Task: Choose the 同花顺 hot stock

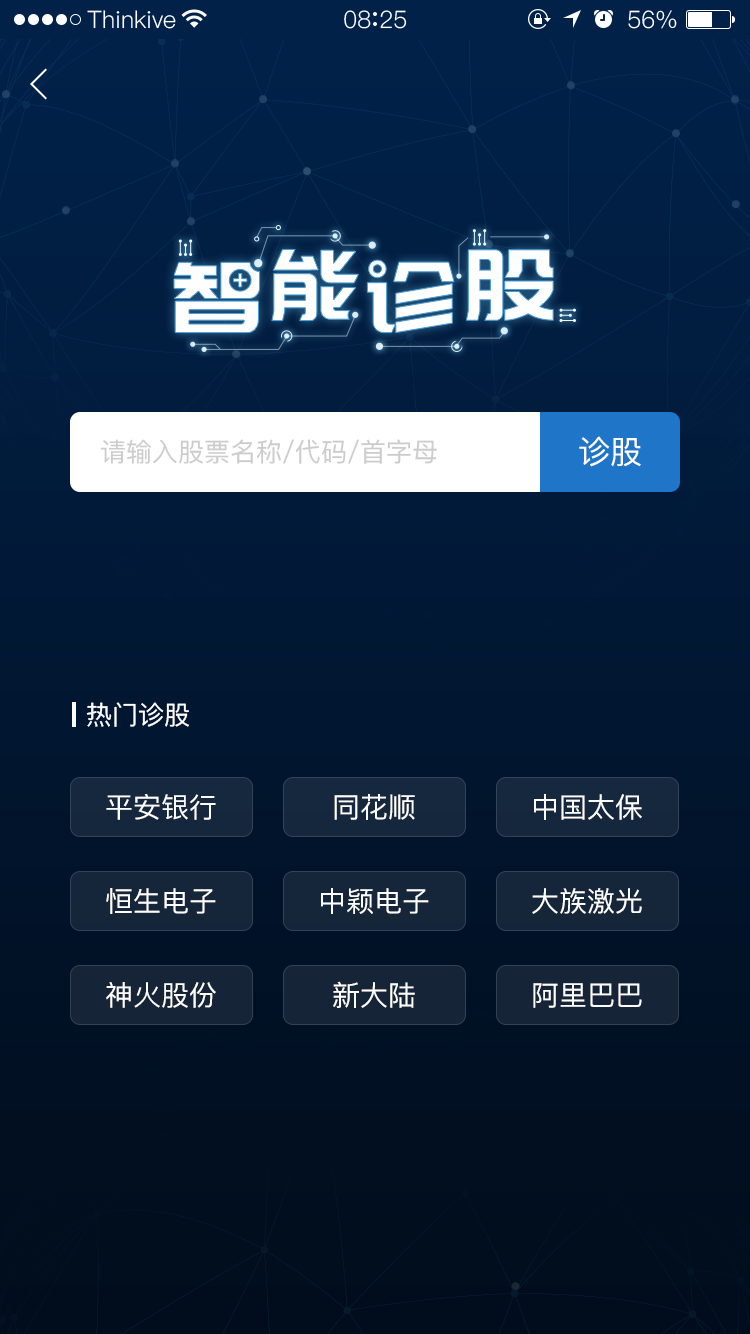Action: click(374, 807)
